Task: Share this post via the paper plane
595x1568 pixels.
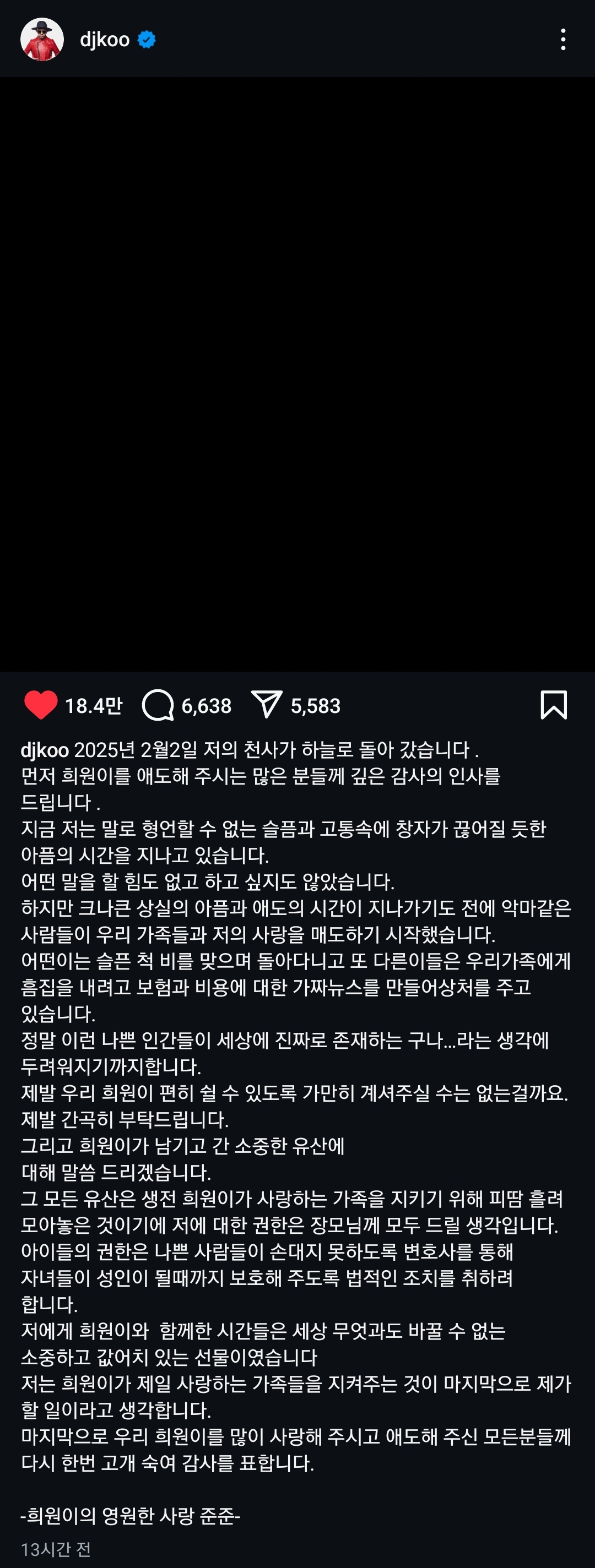Action: pyautogui.click(x=266, y=705)
